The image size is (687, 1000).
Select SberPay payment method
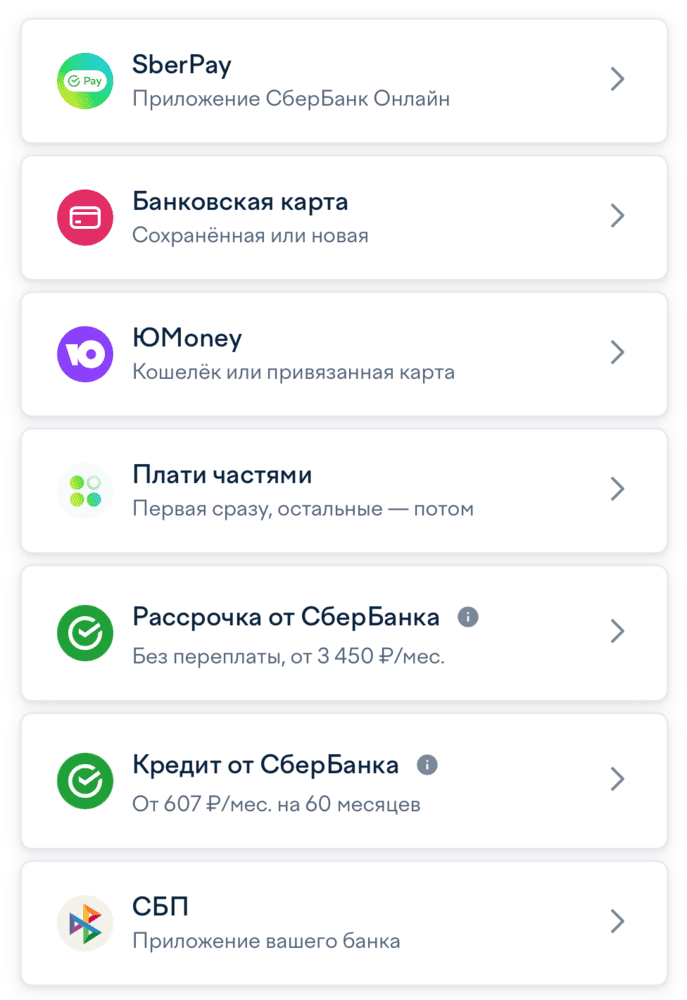pos(343,81)
